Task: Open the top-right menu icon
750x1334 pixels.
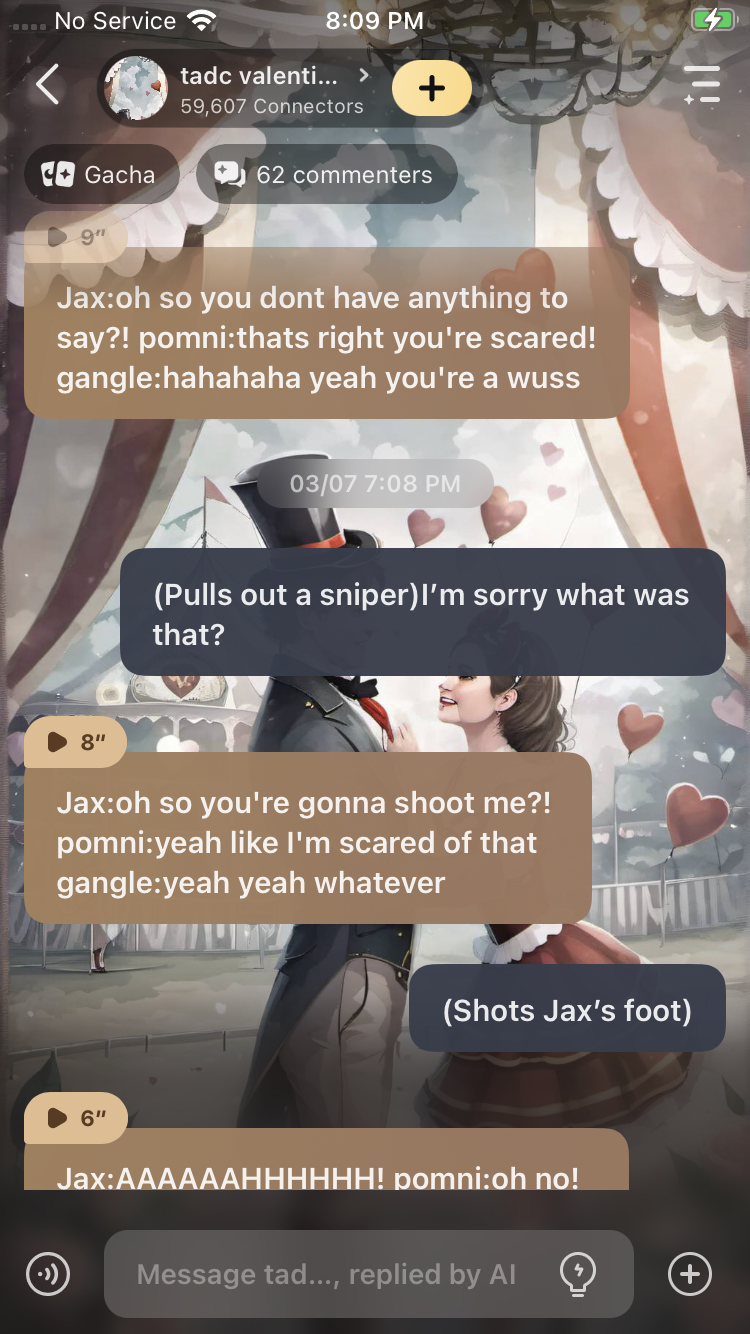Action: pyautogui.click(x=701, y=85)
